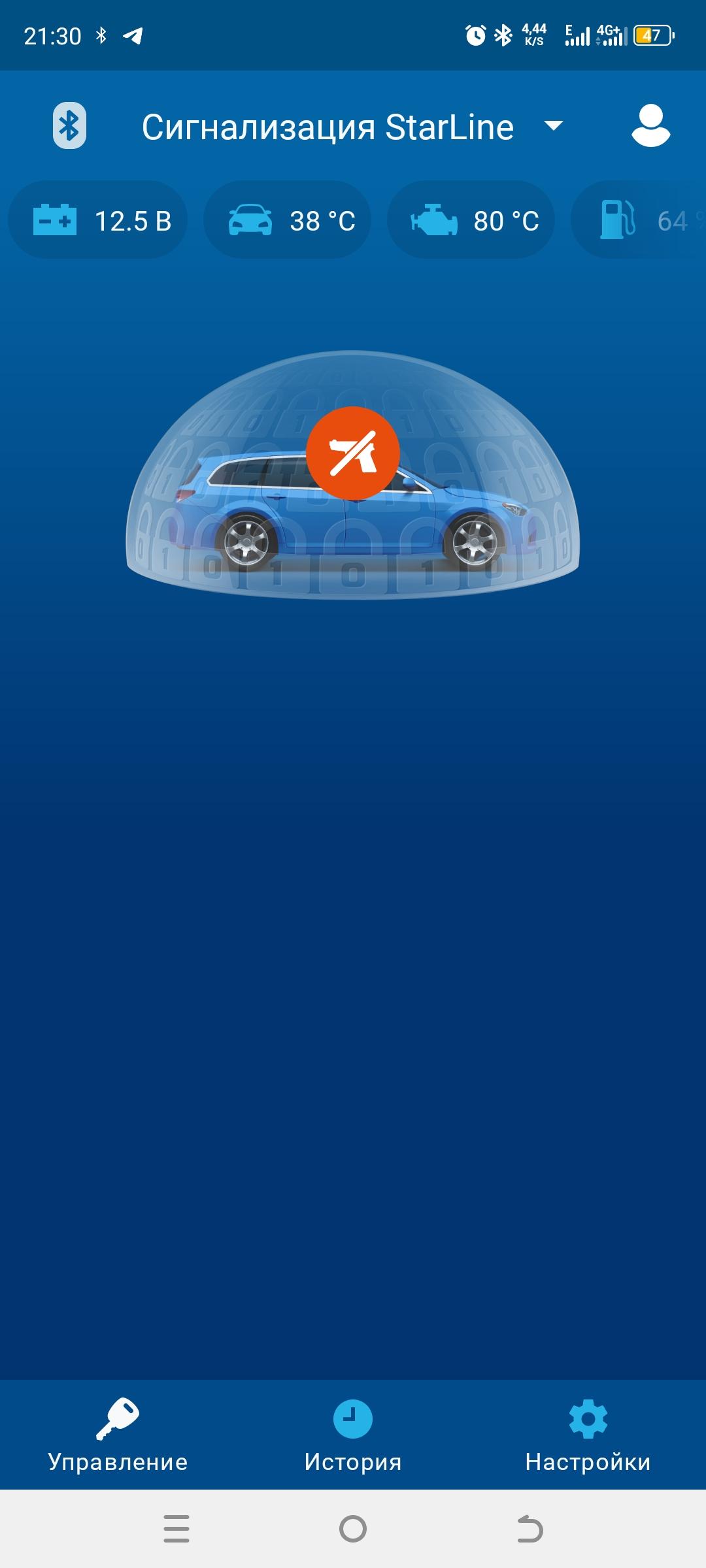Tap the orange anti-hijack icon on car
The height and width of the screenshot is (1568, 706).
(353, 453)
